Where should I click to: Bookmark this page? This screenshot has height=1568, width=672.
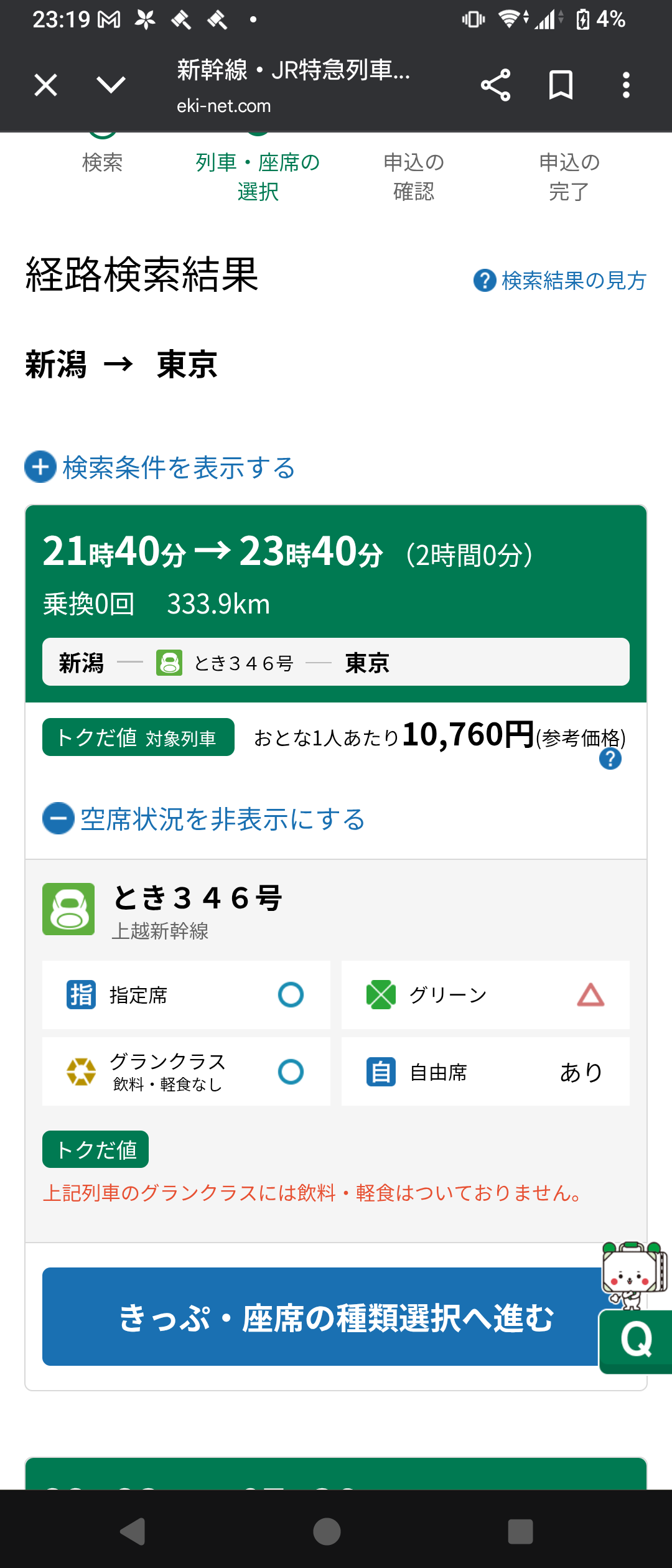(x=561, y=85)
